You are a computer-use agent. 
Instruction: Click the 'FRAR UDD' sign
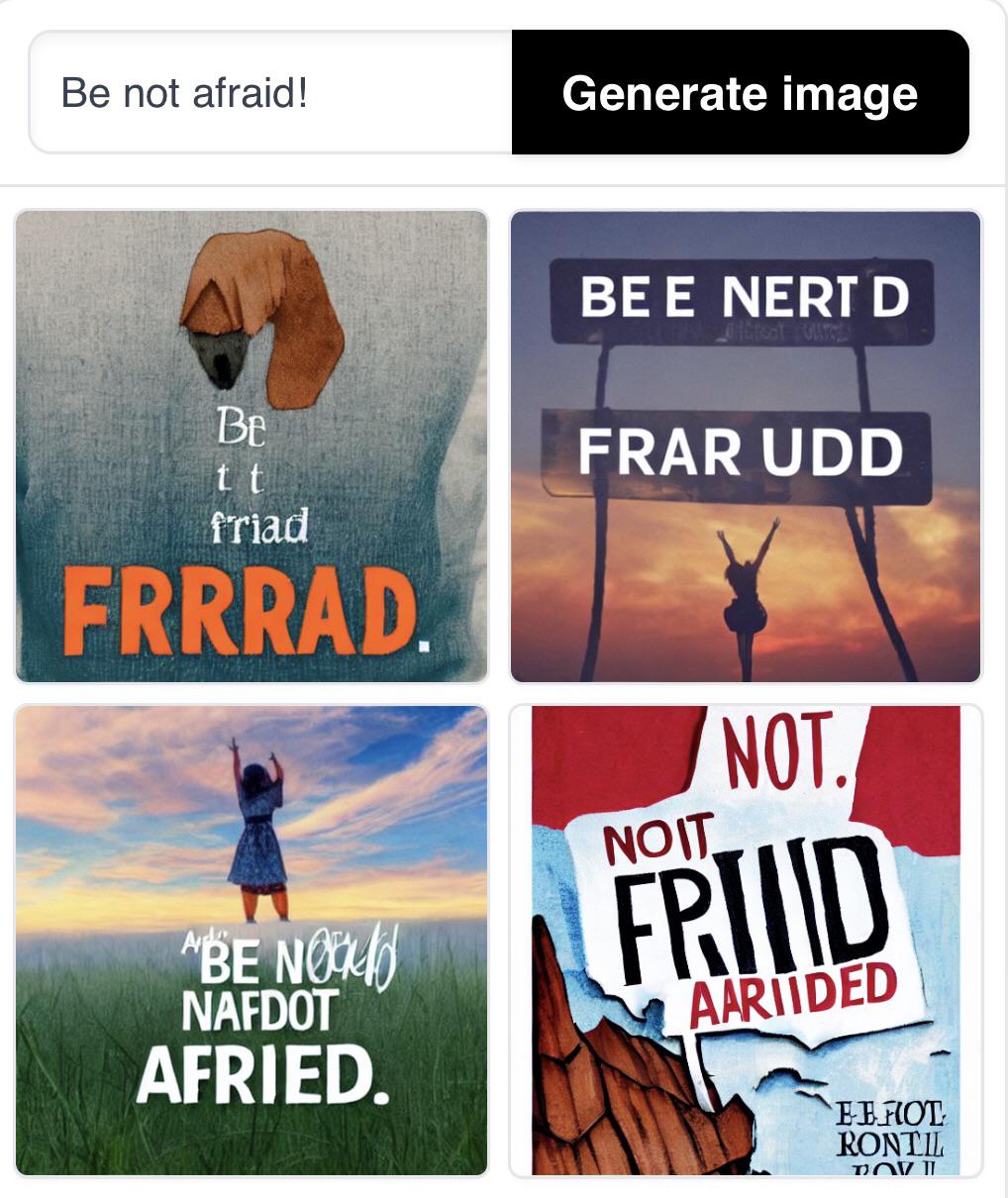tap(742, 454)
